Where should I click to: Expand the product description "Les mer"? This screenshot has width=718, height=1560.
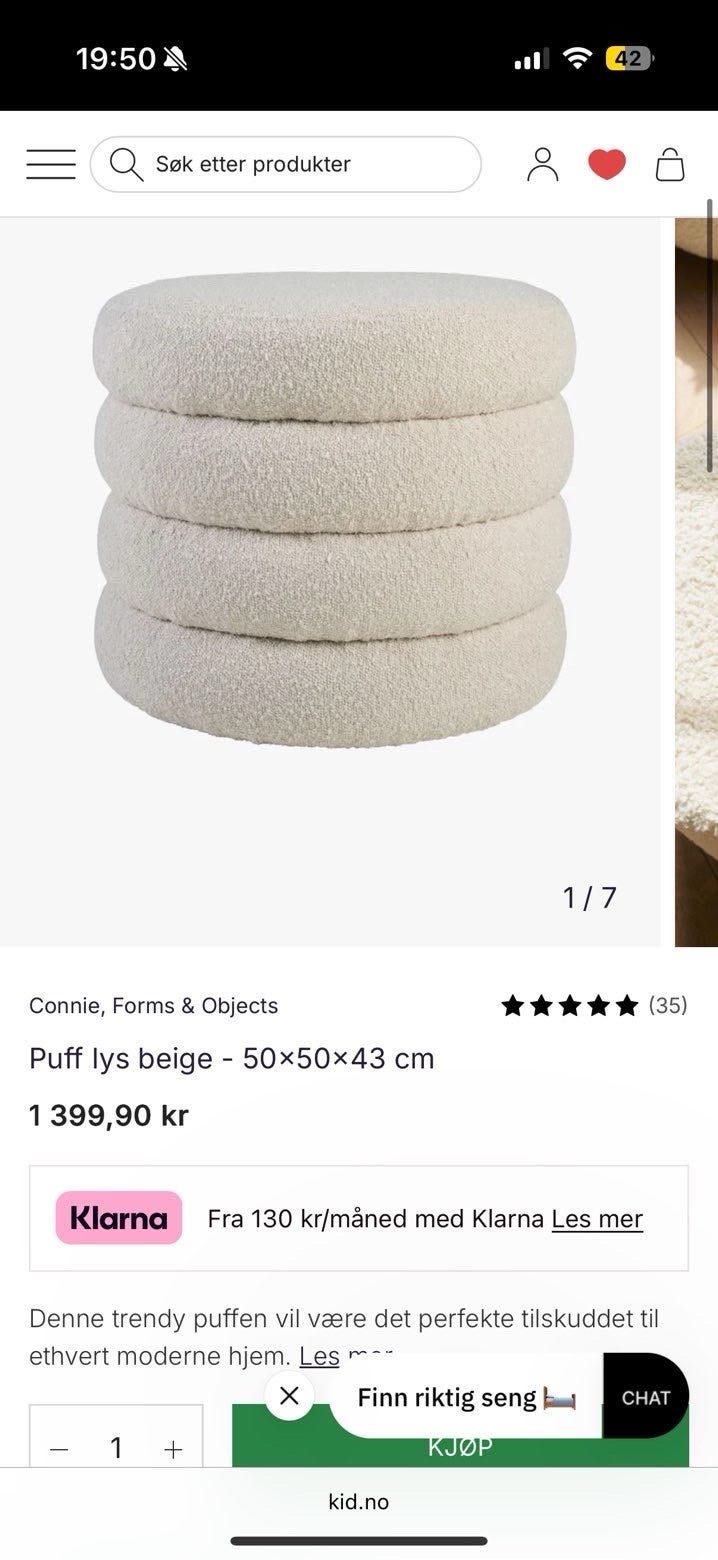[319, 1356]
